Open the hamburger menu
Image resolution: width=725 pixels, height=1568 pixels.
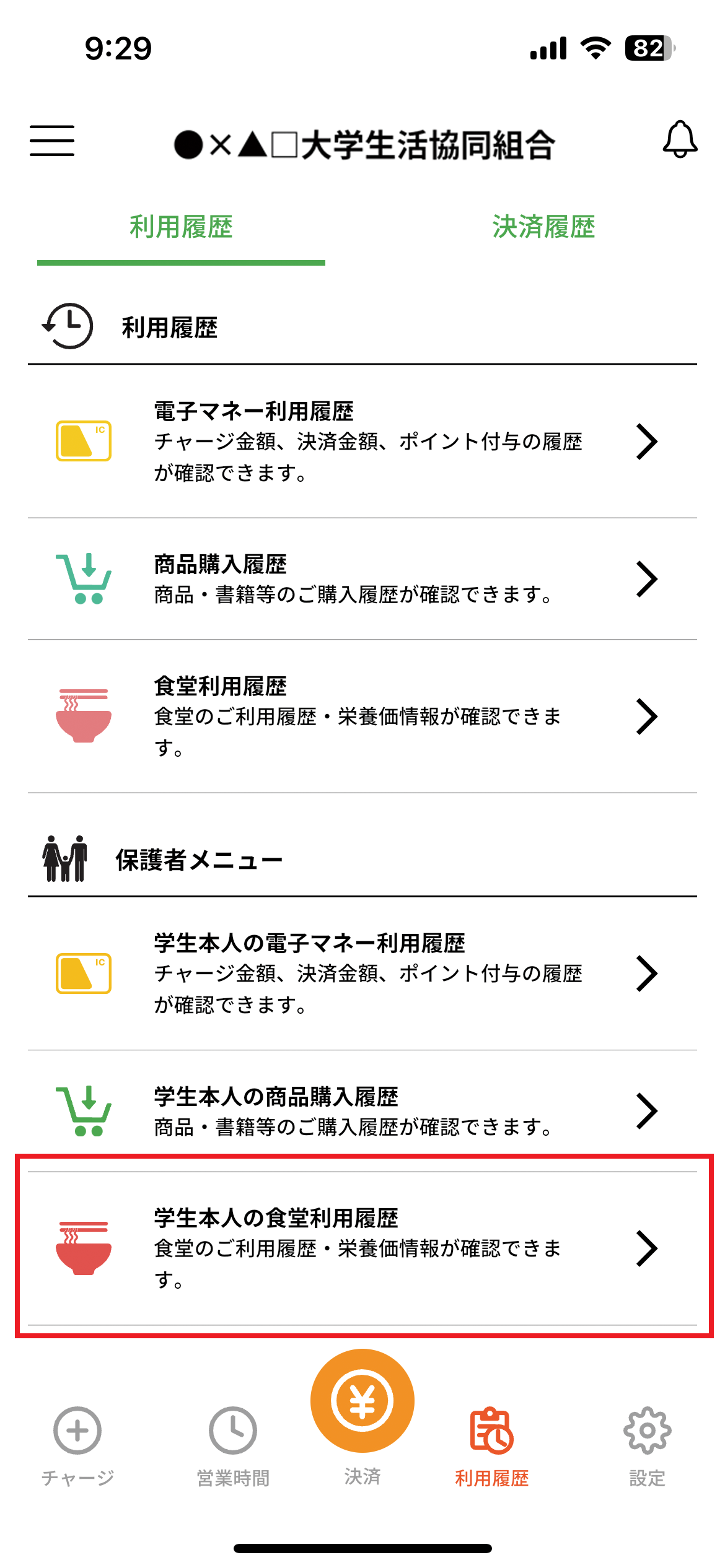coord(52,141)
